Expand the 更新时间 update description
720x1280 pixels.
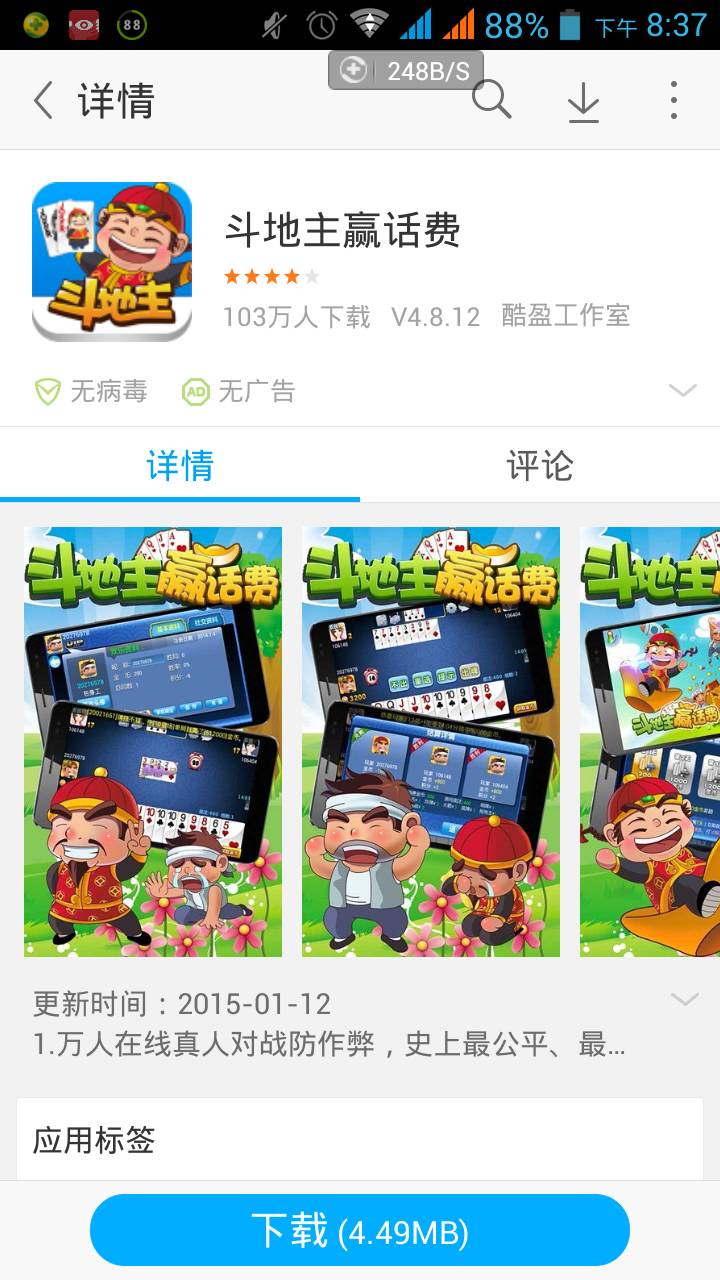point(684,1000)
